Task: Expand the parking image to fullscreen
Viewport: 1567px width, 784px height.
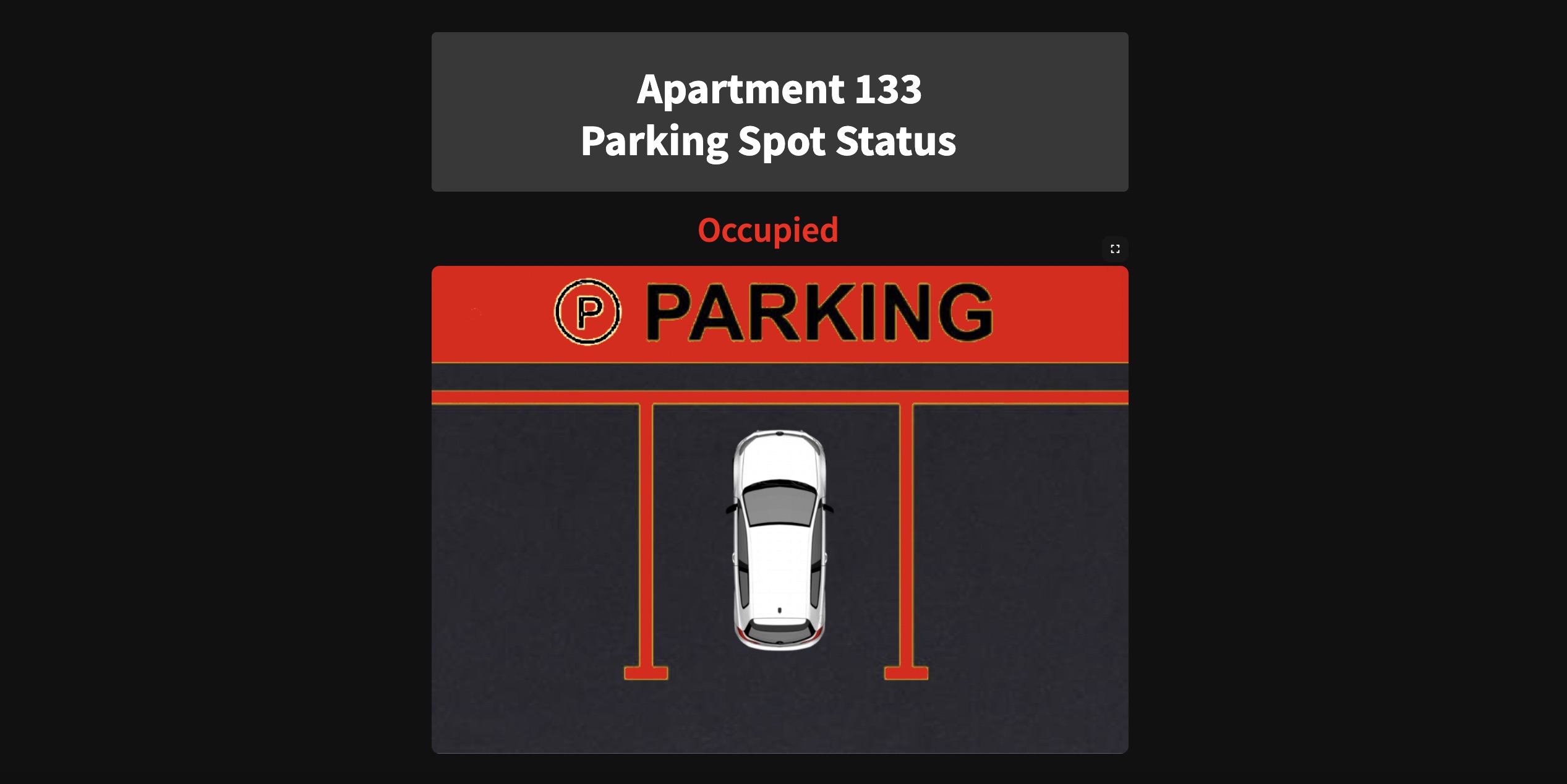Action: 1115,249
